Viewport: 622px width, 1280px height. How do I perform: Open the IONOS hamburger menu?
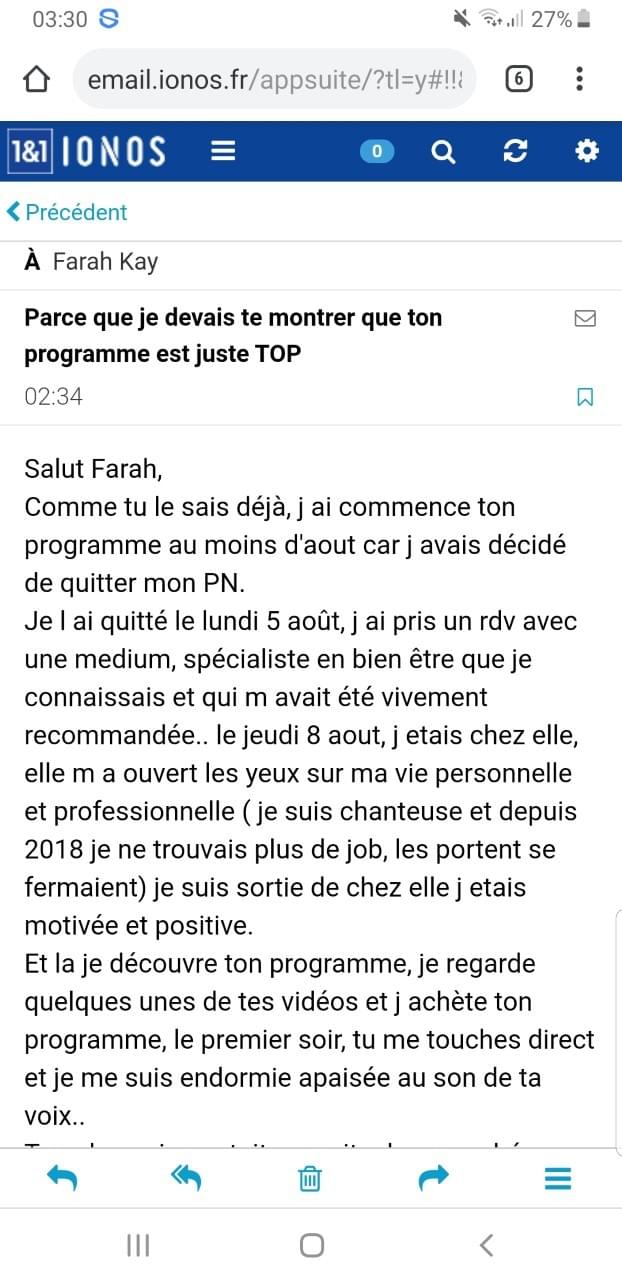tap(223, 152)
